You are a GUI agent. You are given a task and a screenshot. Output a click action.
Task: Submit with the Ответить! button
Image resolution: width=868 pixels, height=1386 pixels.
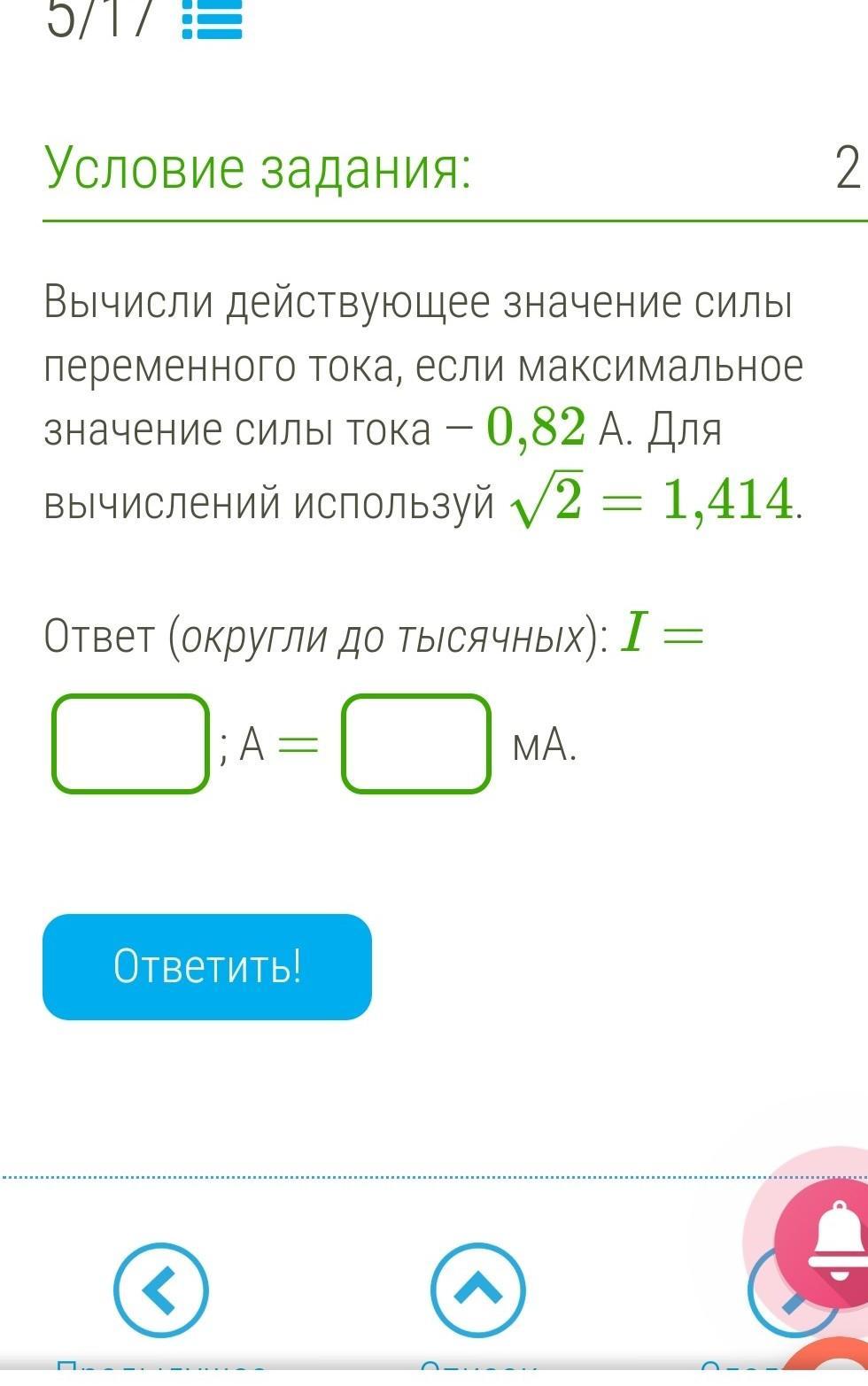[207, 967]
